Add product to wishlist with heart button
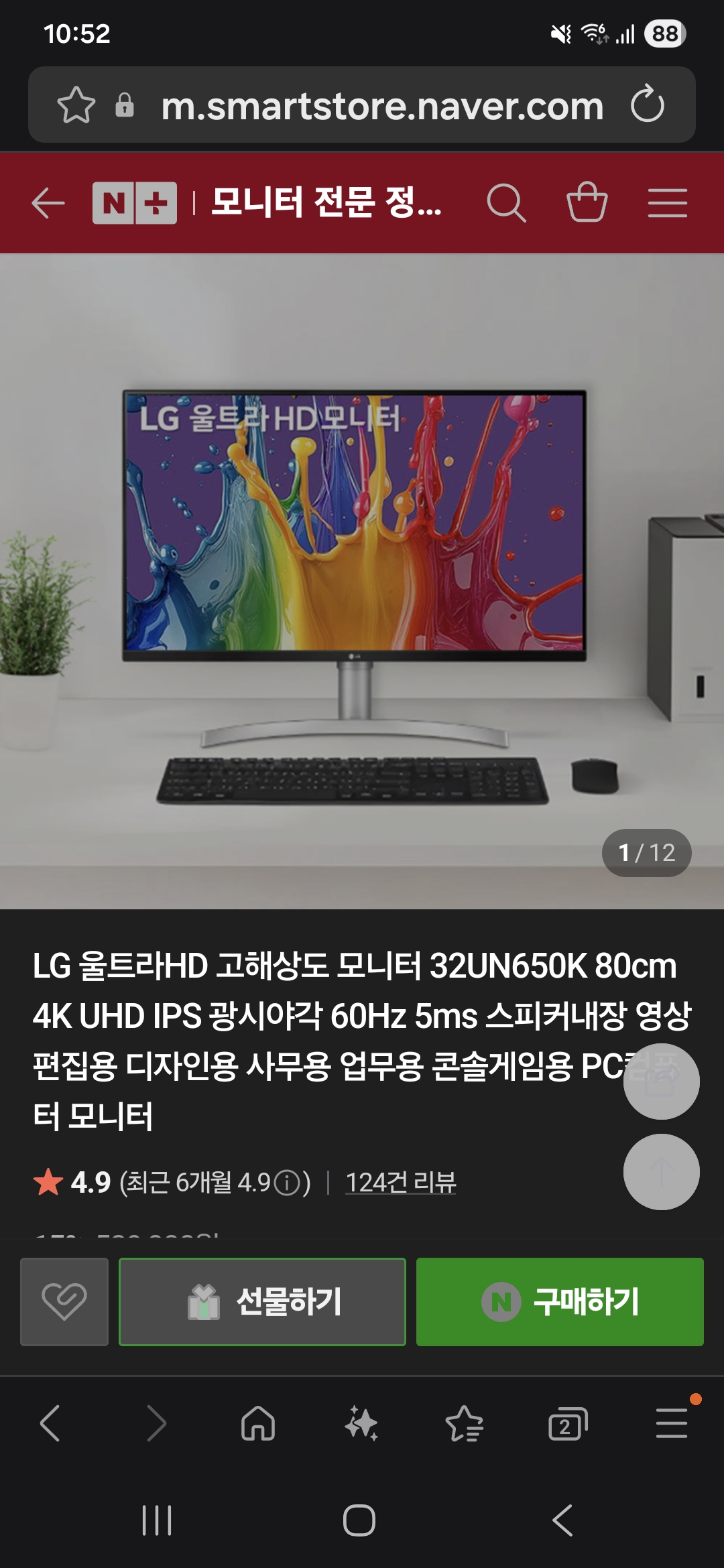This screenshot has height=1568, width=724. (64, 1301)
